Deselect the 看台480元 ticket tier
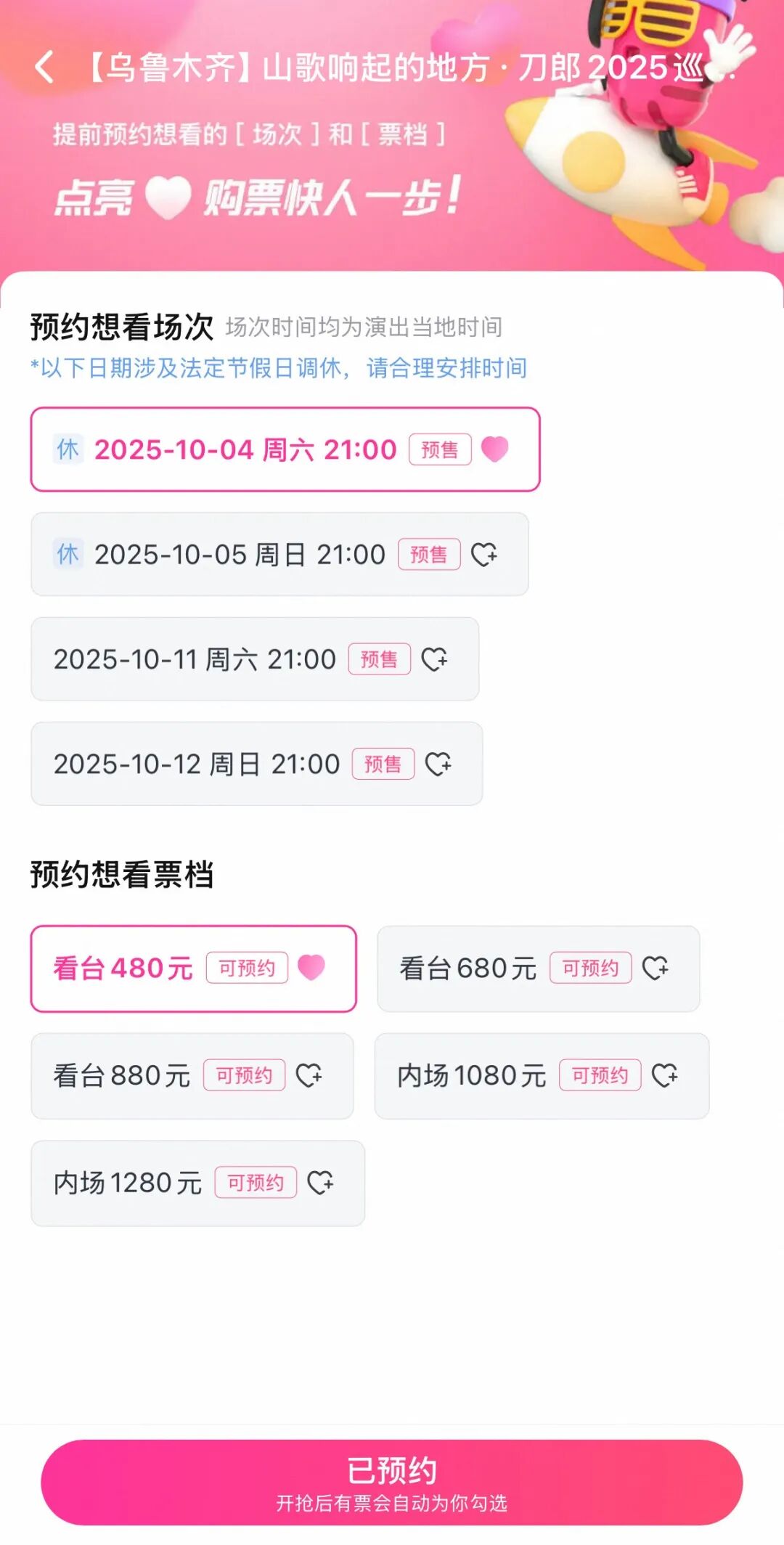Image resolution: width=784 pixels, height=1545 pixels. [x=193, y=969]
